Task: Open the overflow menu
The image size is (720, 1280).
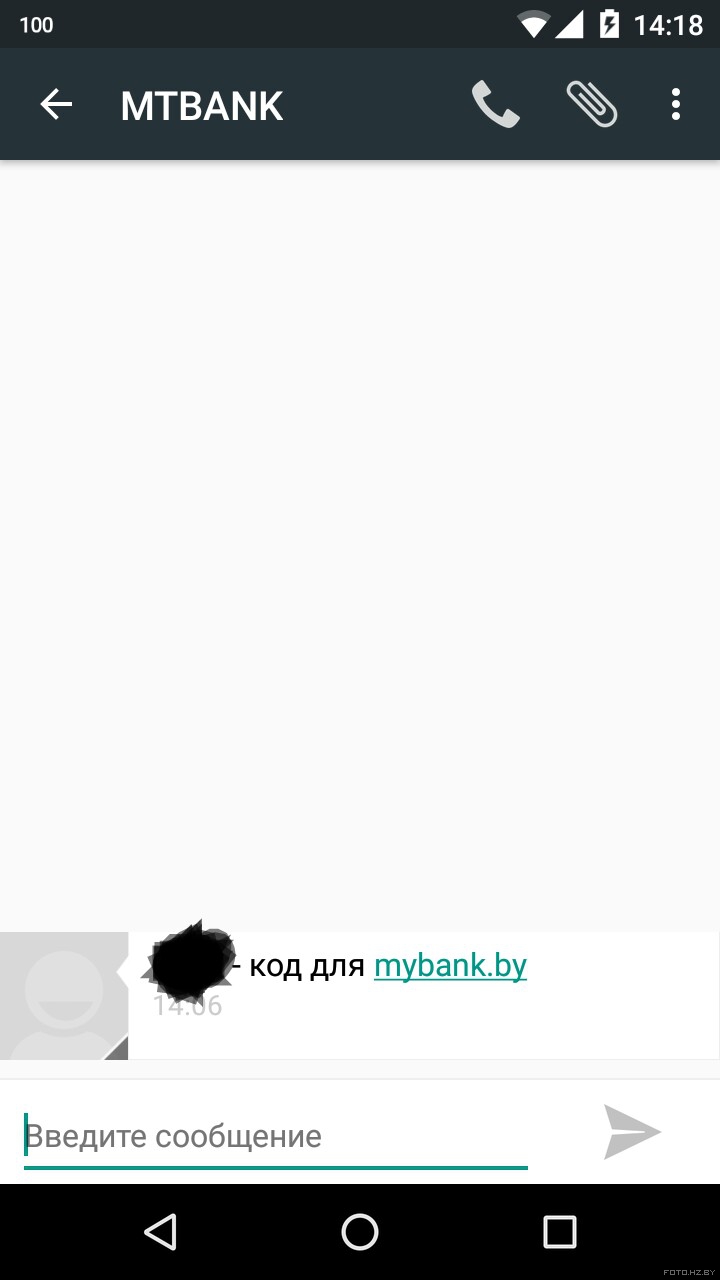Action: pos(676,104)
